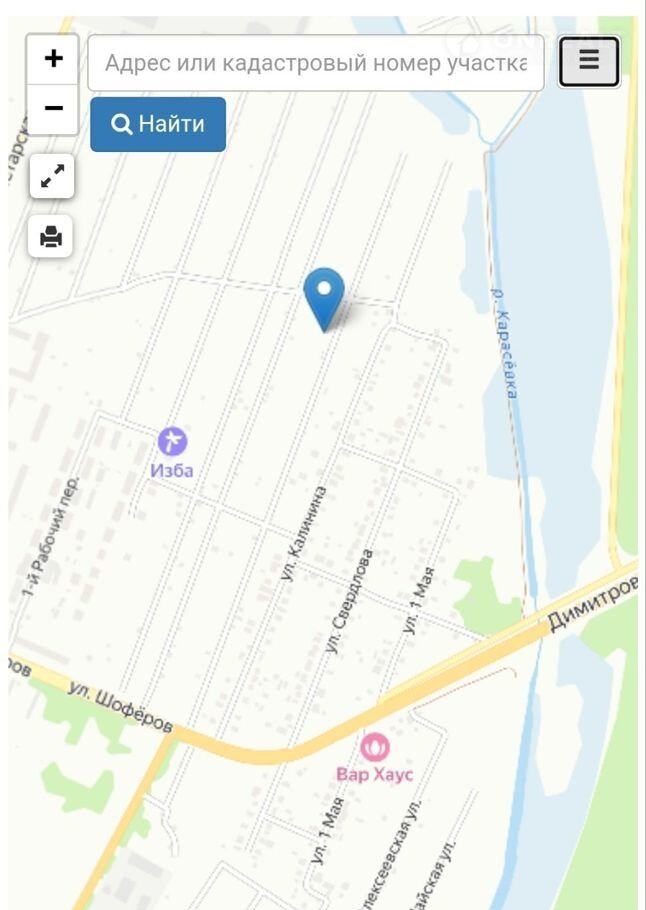646x910 pixels.
Task: Open the Изба place marker
Action: [172, 441]
